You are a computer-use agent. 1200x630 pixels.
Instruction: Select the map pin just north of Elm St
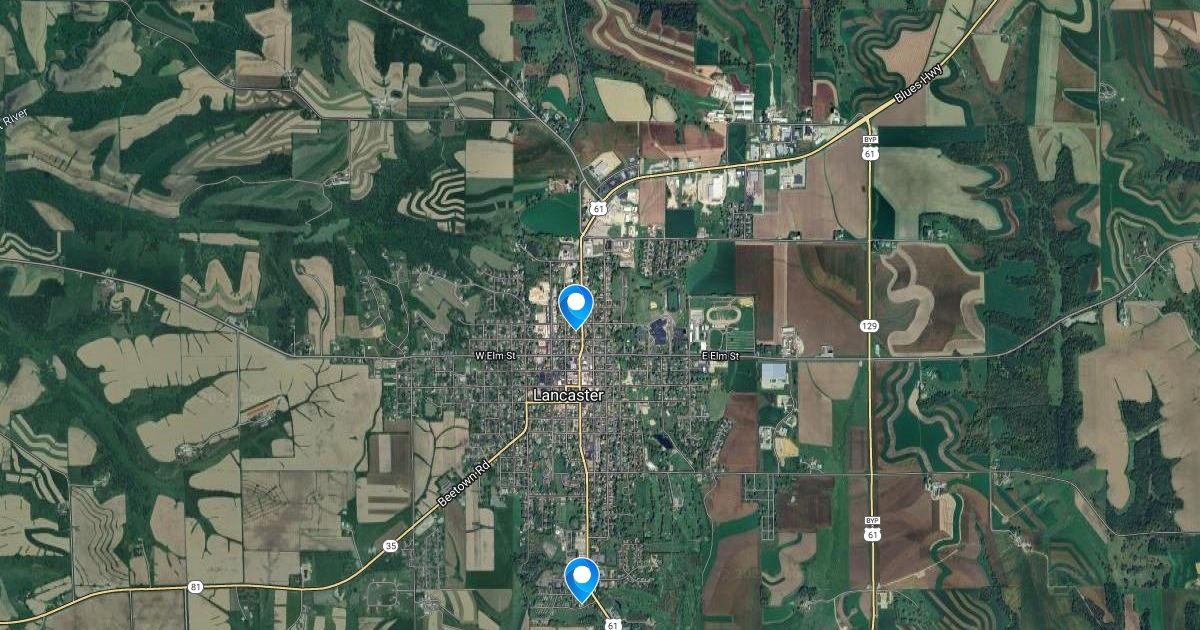(x=577, y=304)
